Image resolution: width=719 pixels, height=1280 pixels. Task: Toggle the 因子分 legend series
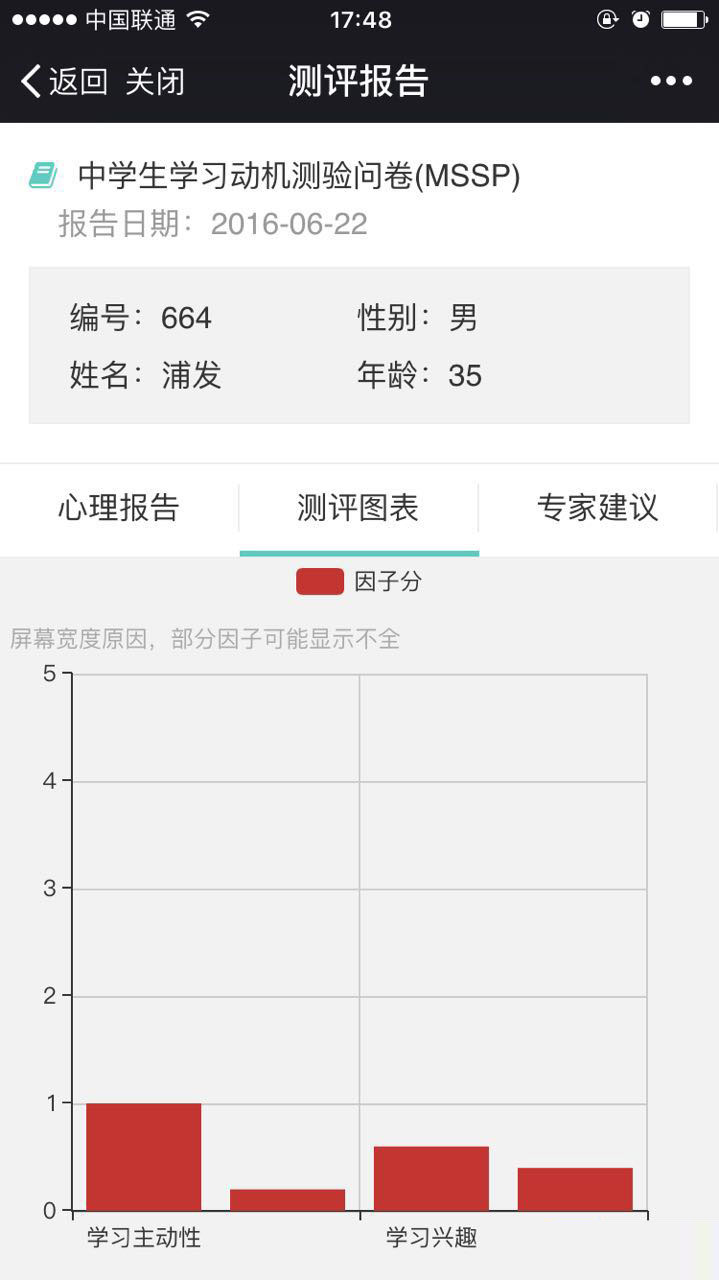pos(359,581)
